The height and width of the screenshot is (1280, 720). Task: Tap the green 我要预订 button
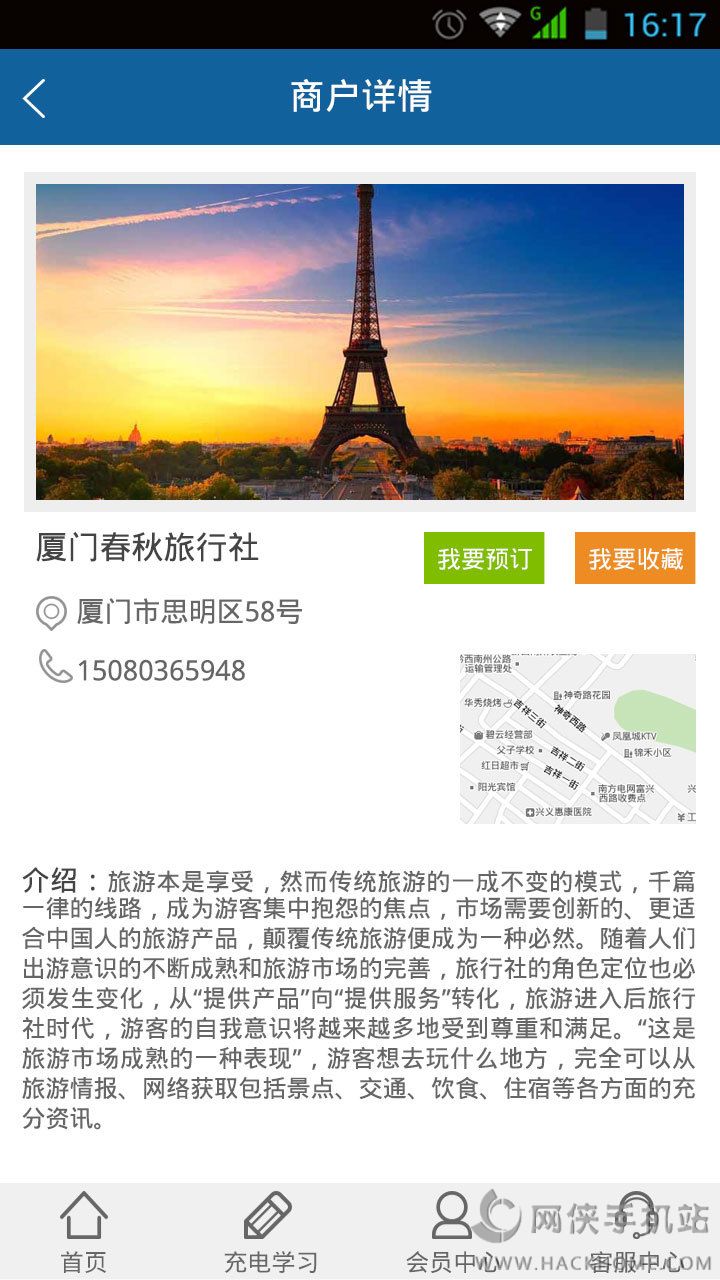[484, 558]
